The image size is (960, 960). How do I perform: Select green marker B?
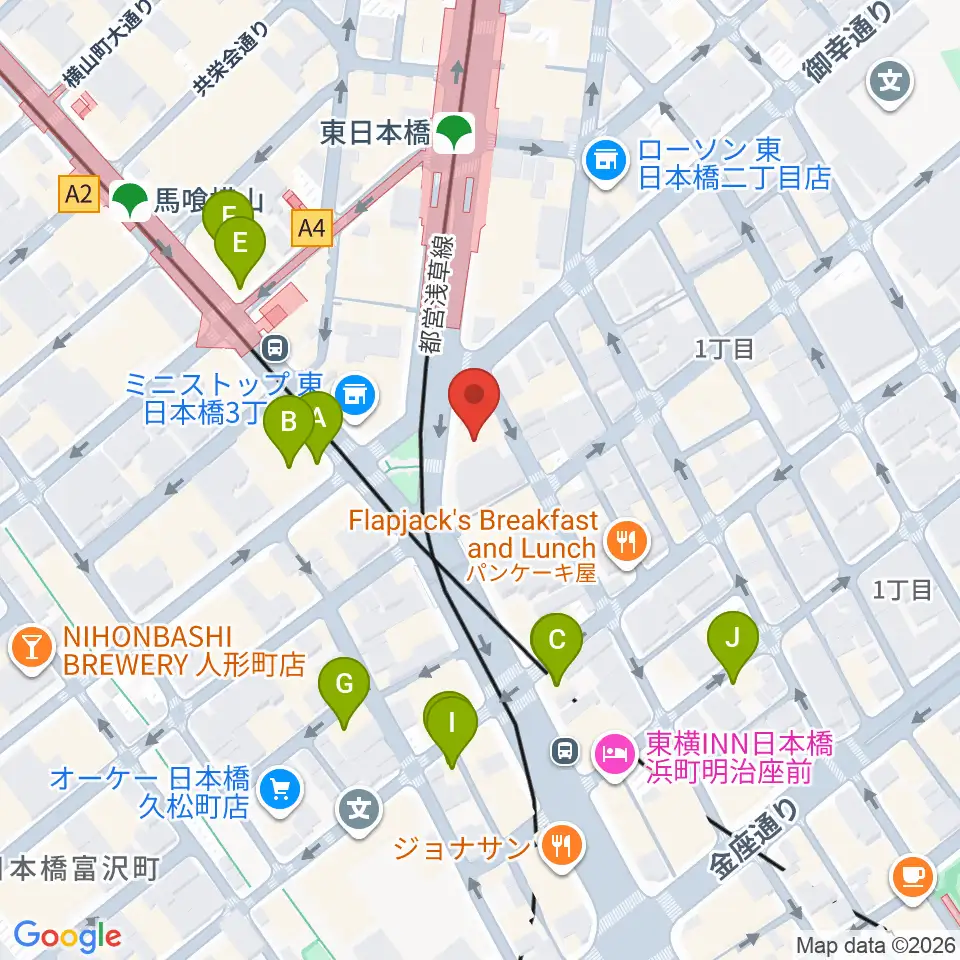[288, 424]
